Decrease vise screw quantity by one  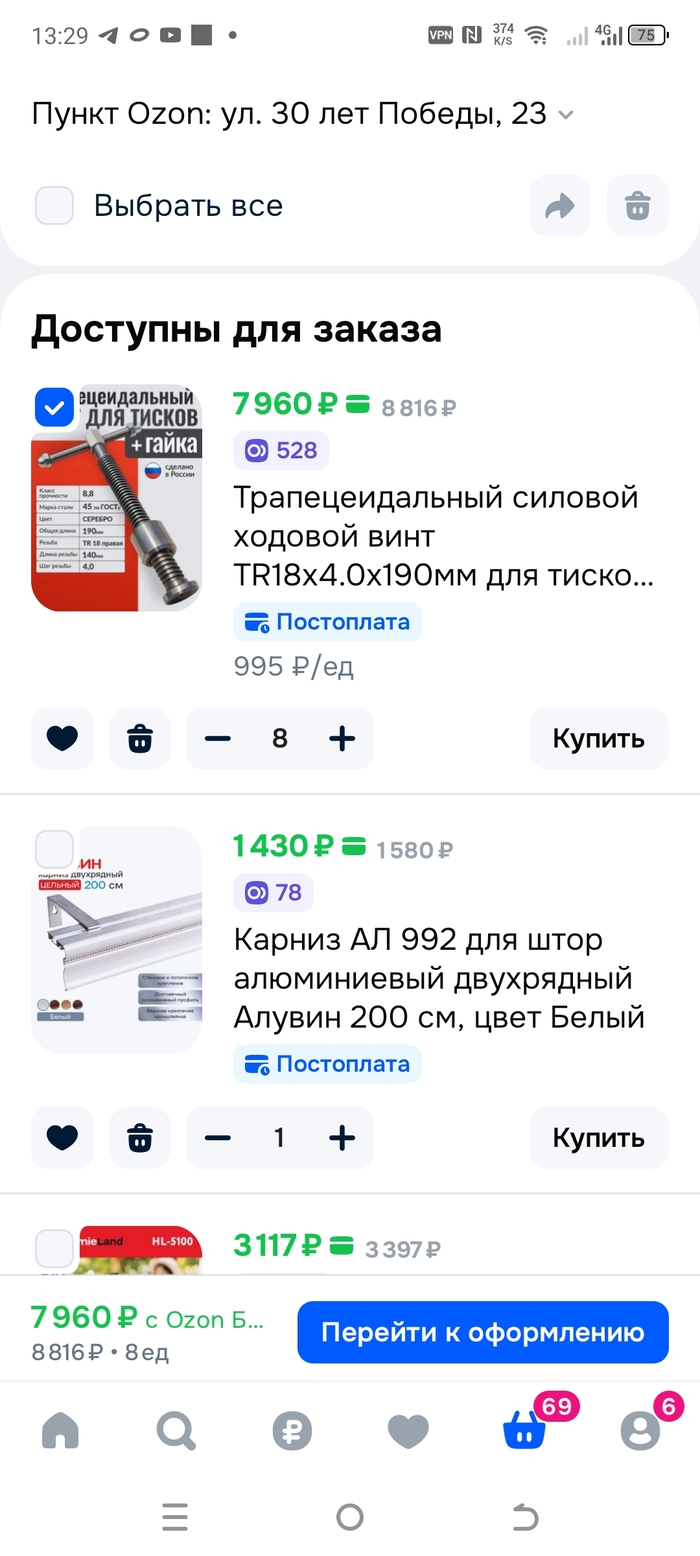coord(217,739)
